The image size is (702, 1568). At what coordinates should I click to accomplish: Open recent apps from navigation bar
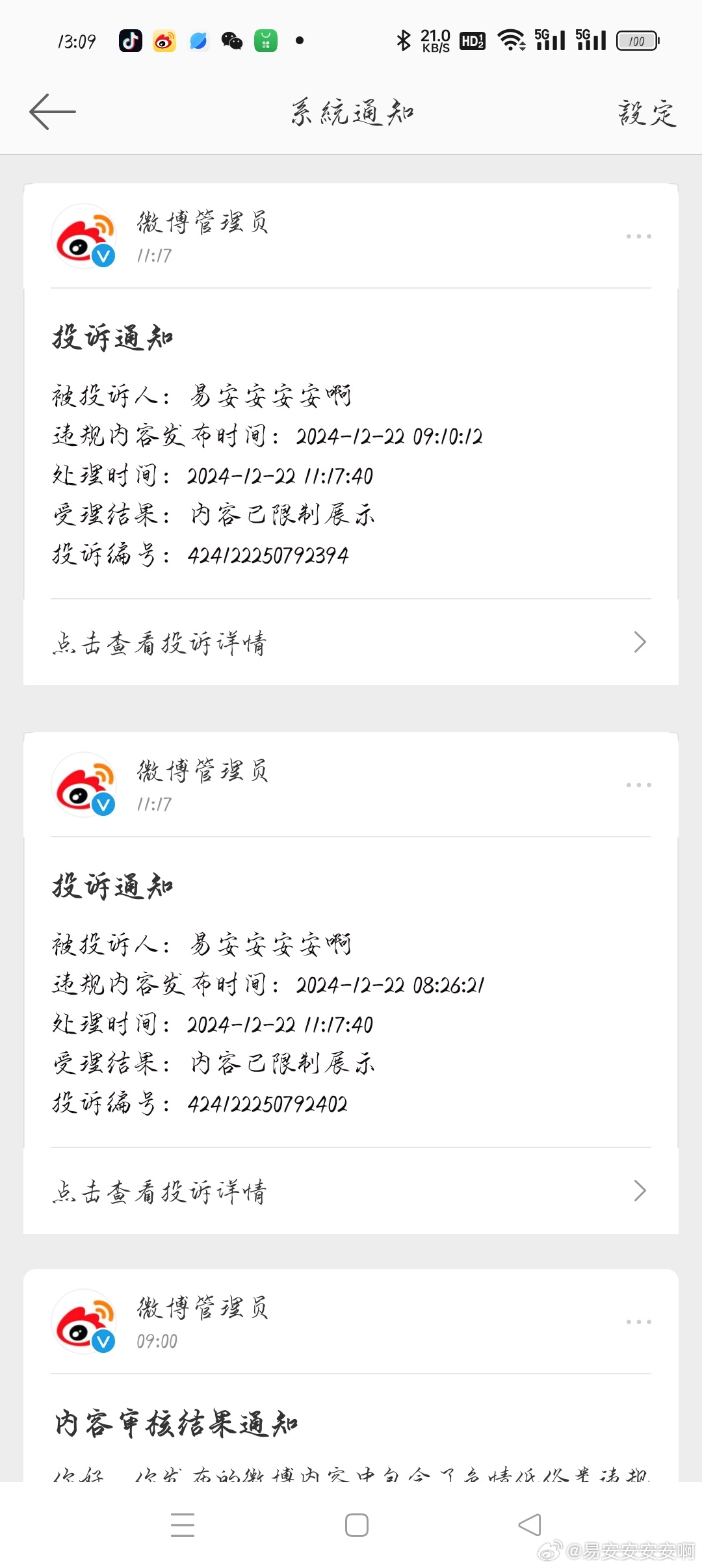(183, 1525)
